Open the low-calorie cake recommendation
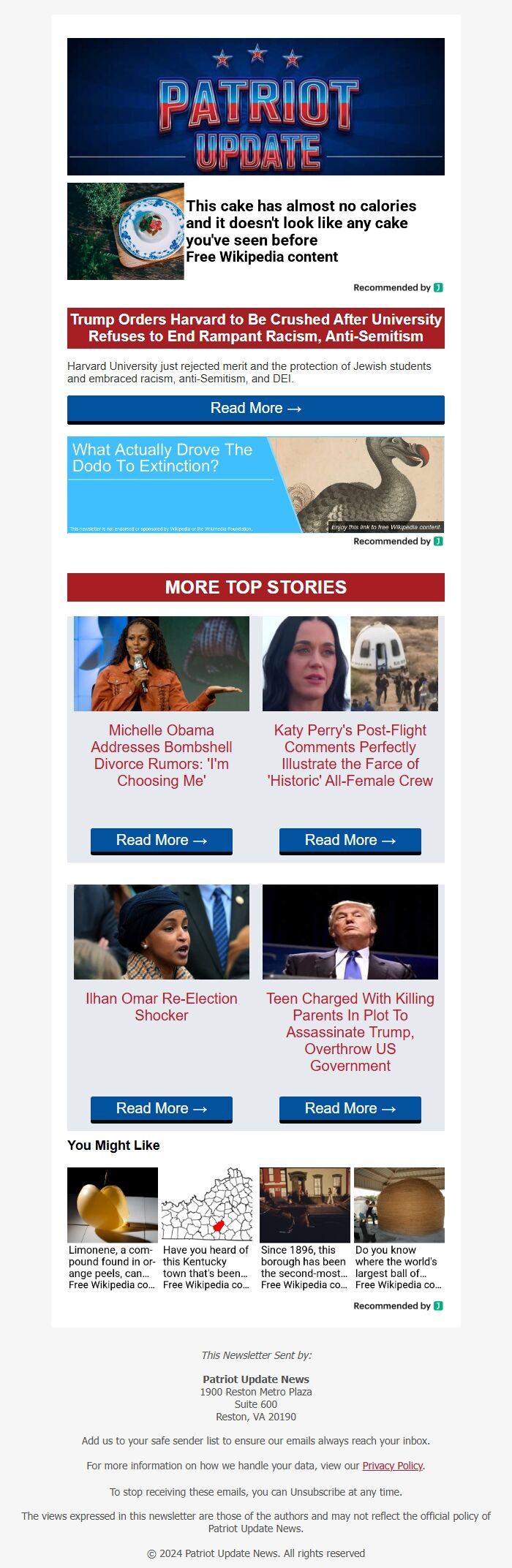Screen dimensions: 512x1568 (x=300, y=230)
